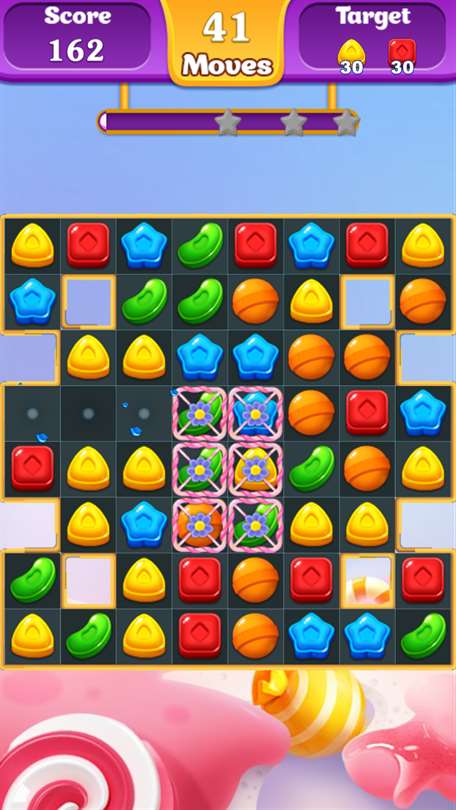Select the caged orange ball candy
Image resolution: width=456 pixels, height=810 pixels.
point(199,525)
